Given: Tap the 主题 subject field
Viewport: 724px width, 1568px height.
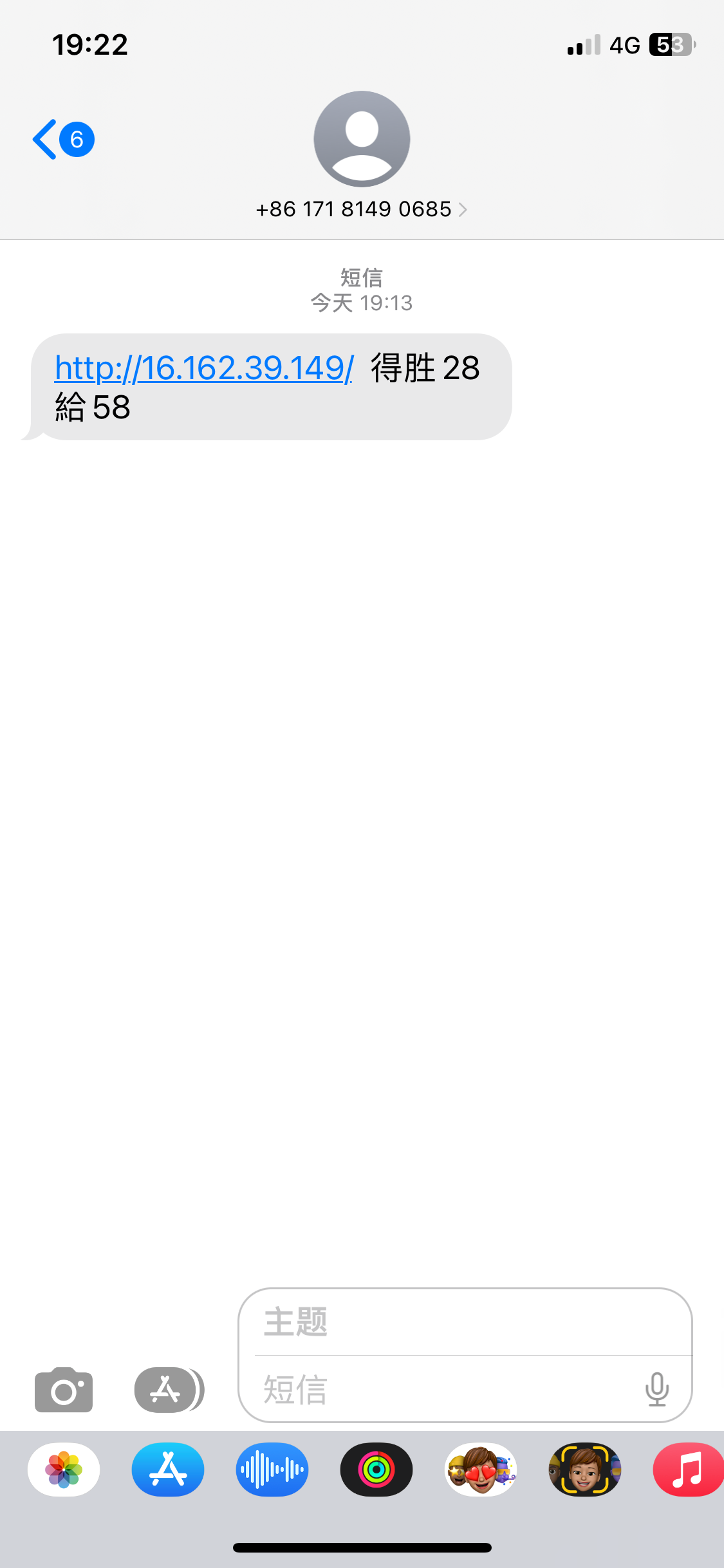Looking at the screenshot, I should point(465,1322).
